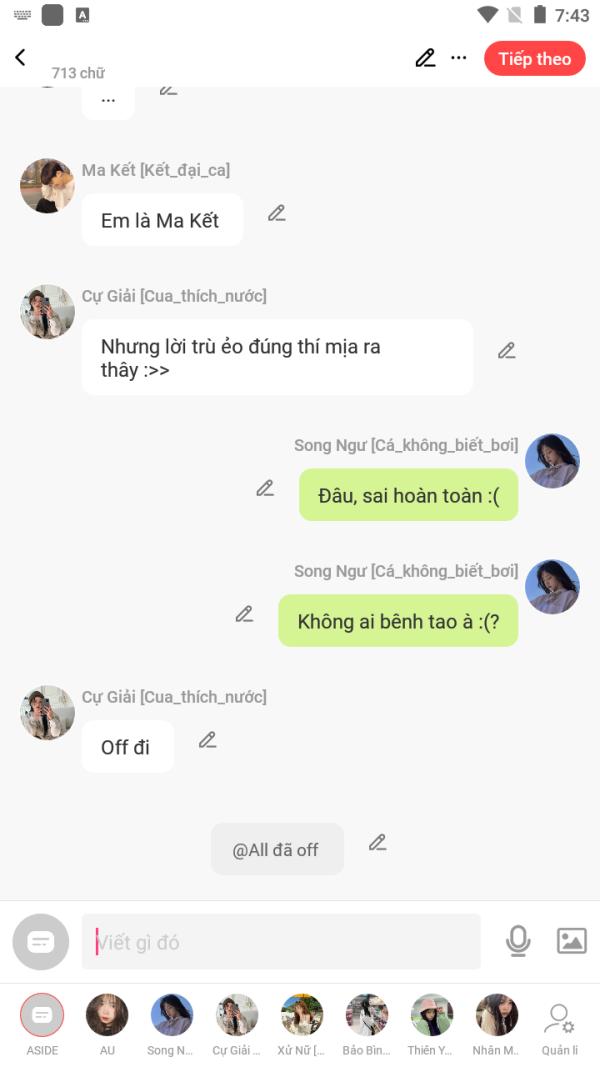This screenshot has width=600, height=1067.
Task: Select the ASIDE character option
Action: [42, 1025]
